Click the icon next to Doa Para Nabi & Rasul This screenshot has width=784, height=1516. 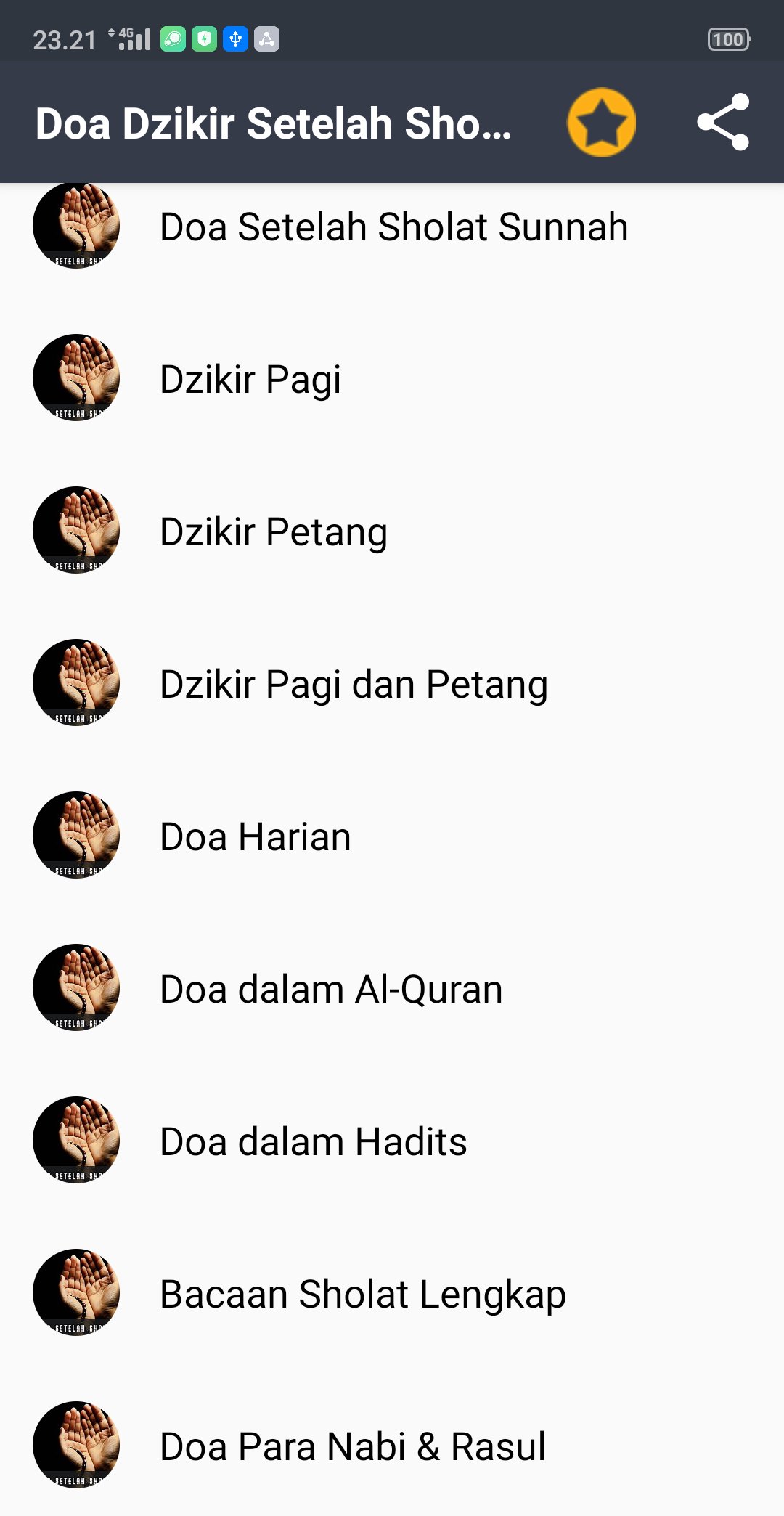pos(75,1445)
